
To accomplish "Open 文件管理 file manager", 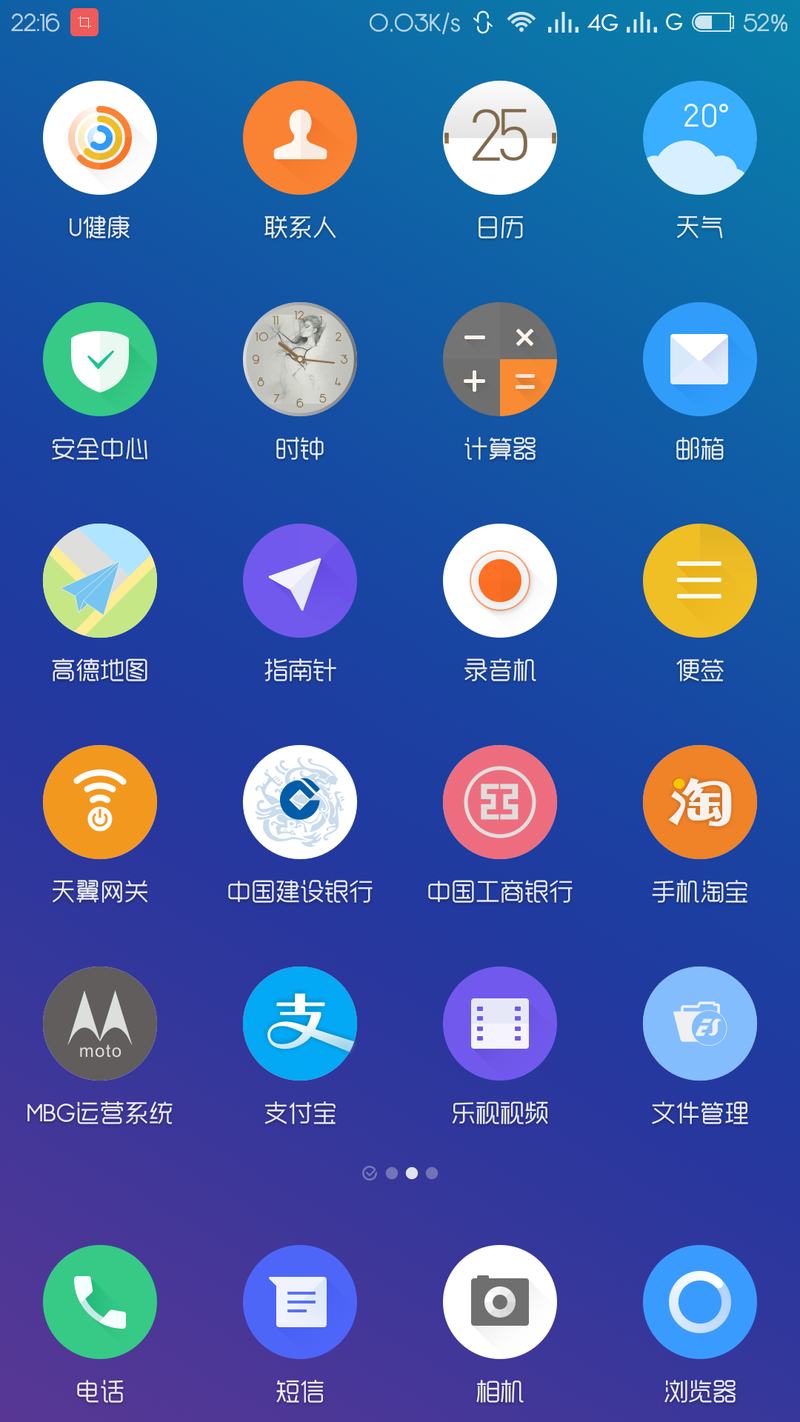I will click(x=700, y=1023).
